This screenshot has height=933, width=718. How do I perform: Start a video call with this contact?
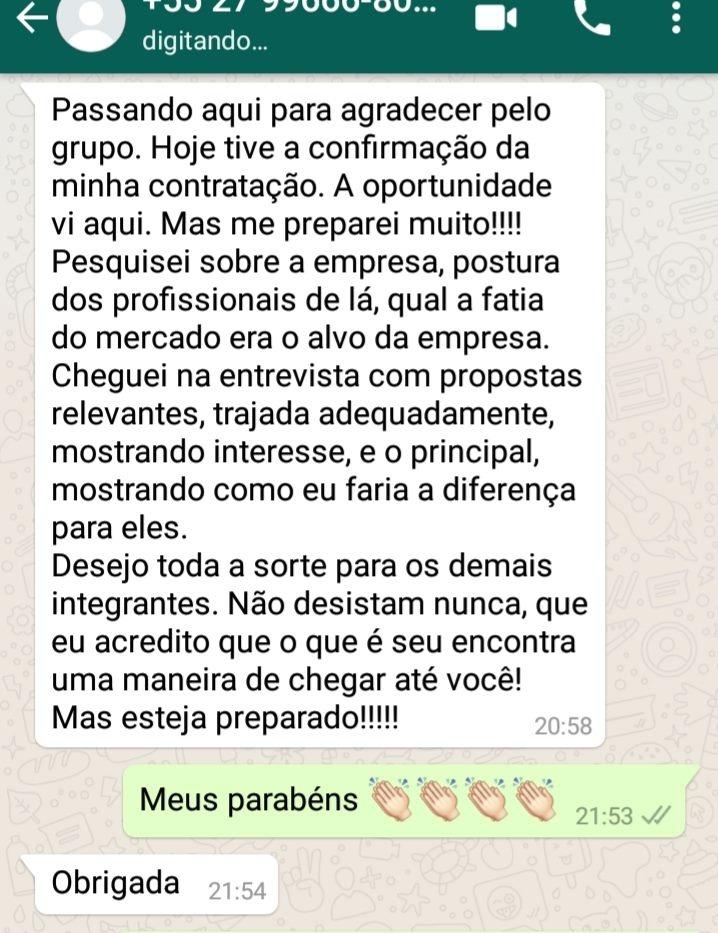(495, 17)
